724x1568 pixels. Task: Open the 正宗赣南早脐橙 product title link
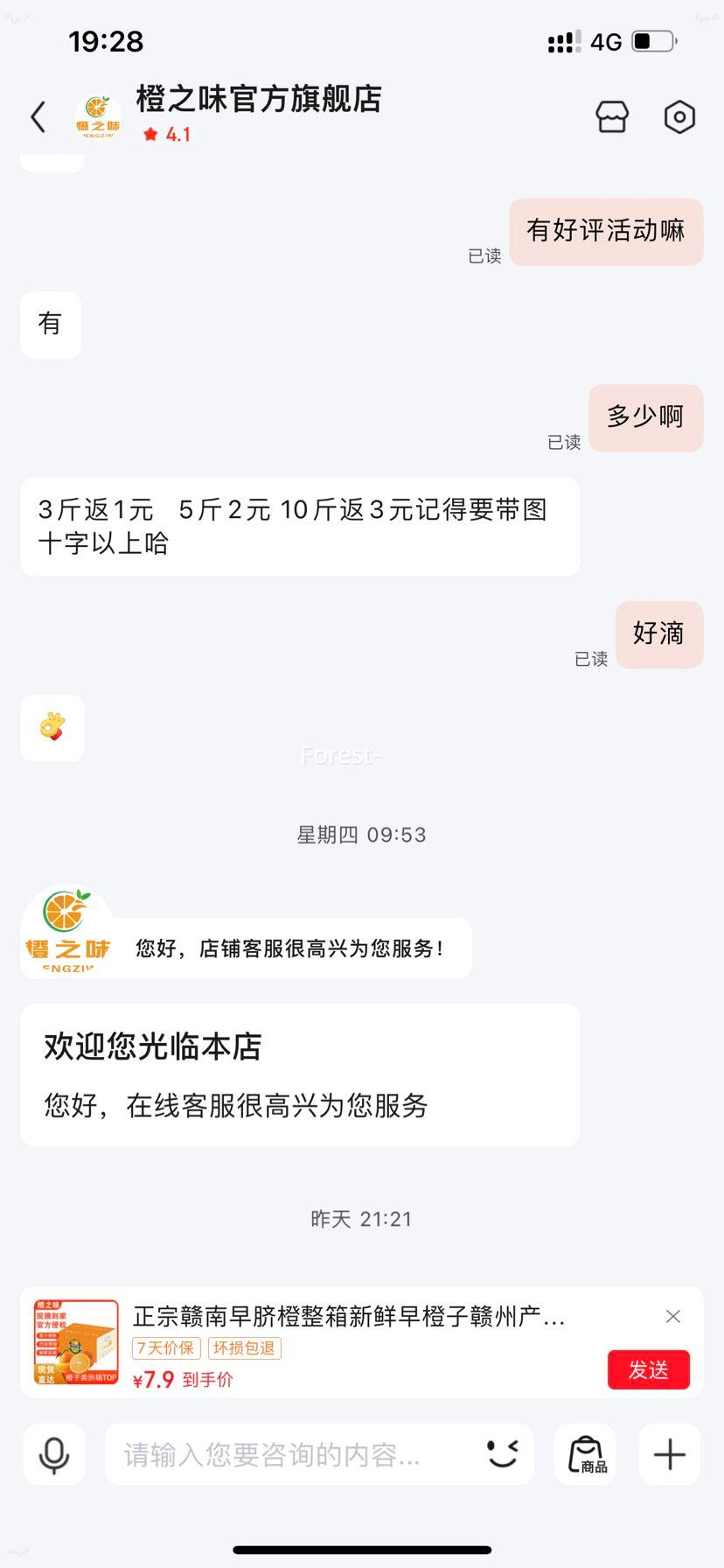[x=350, y=1316]
